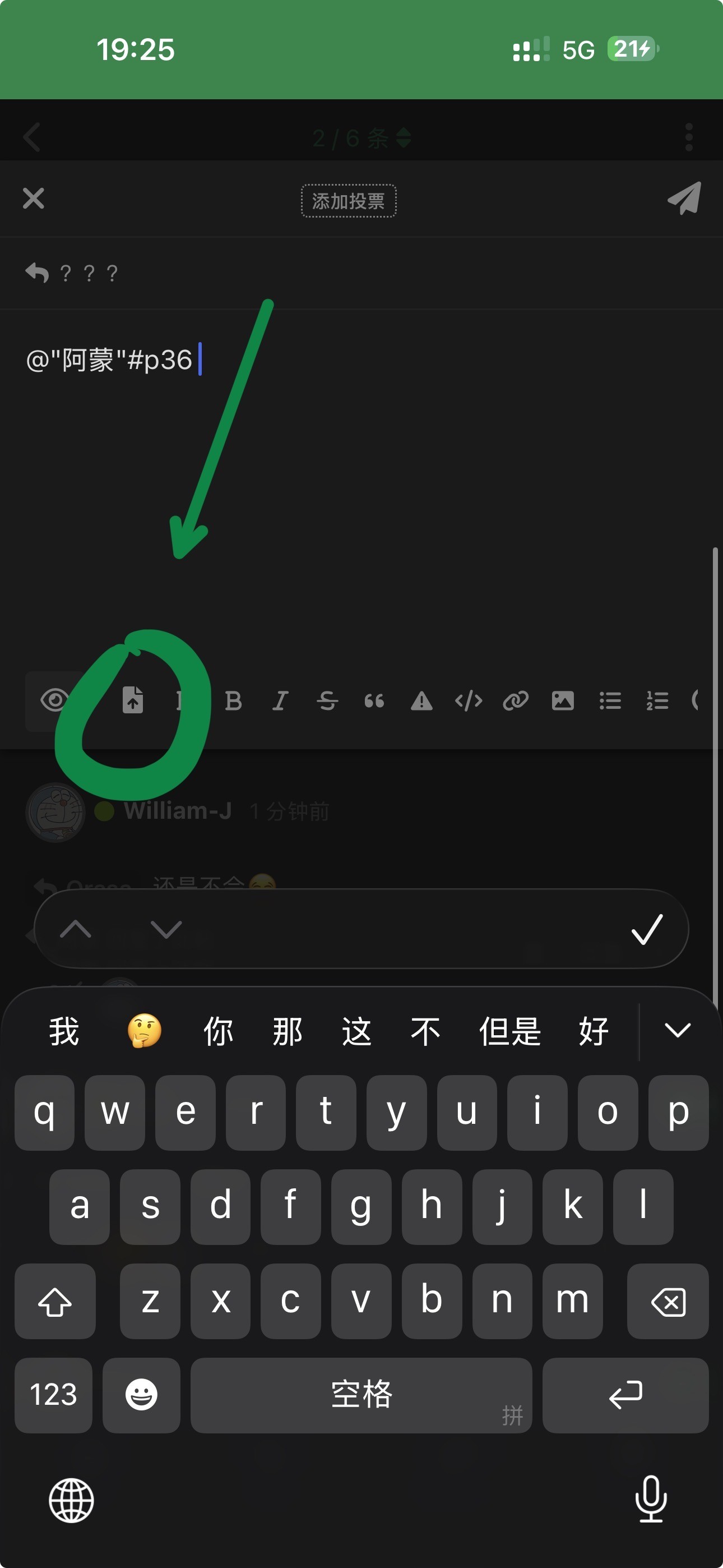Confirm input with the checkmark

tap(646, 929)
